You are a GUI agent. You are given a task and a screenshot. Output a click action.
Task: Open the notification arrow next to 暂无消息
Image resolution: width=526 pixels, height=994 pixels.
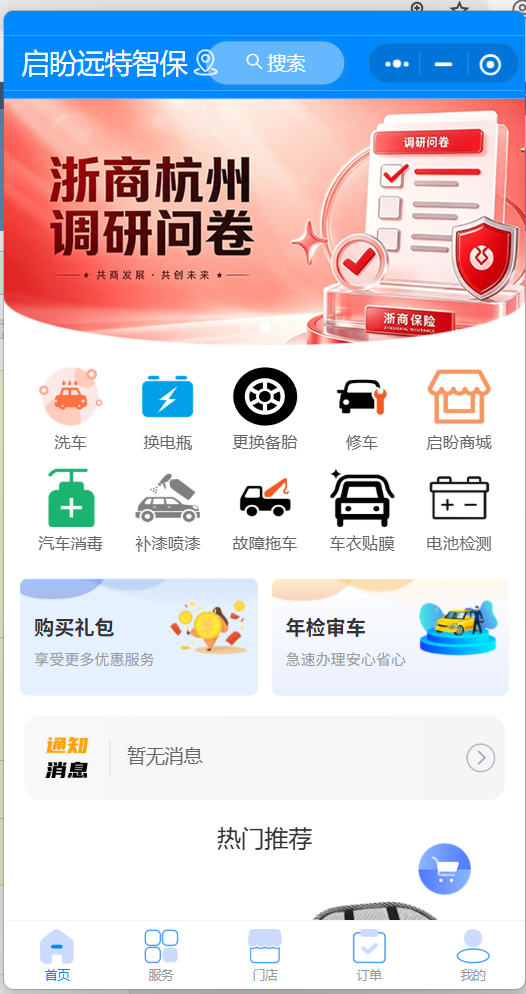point(480,758)
